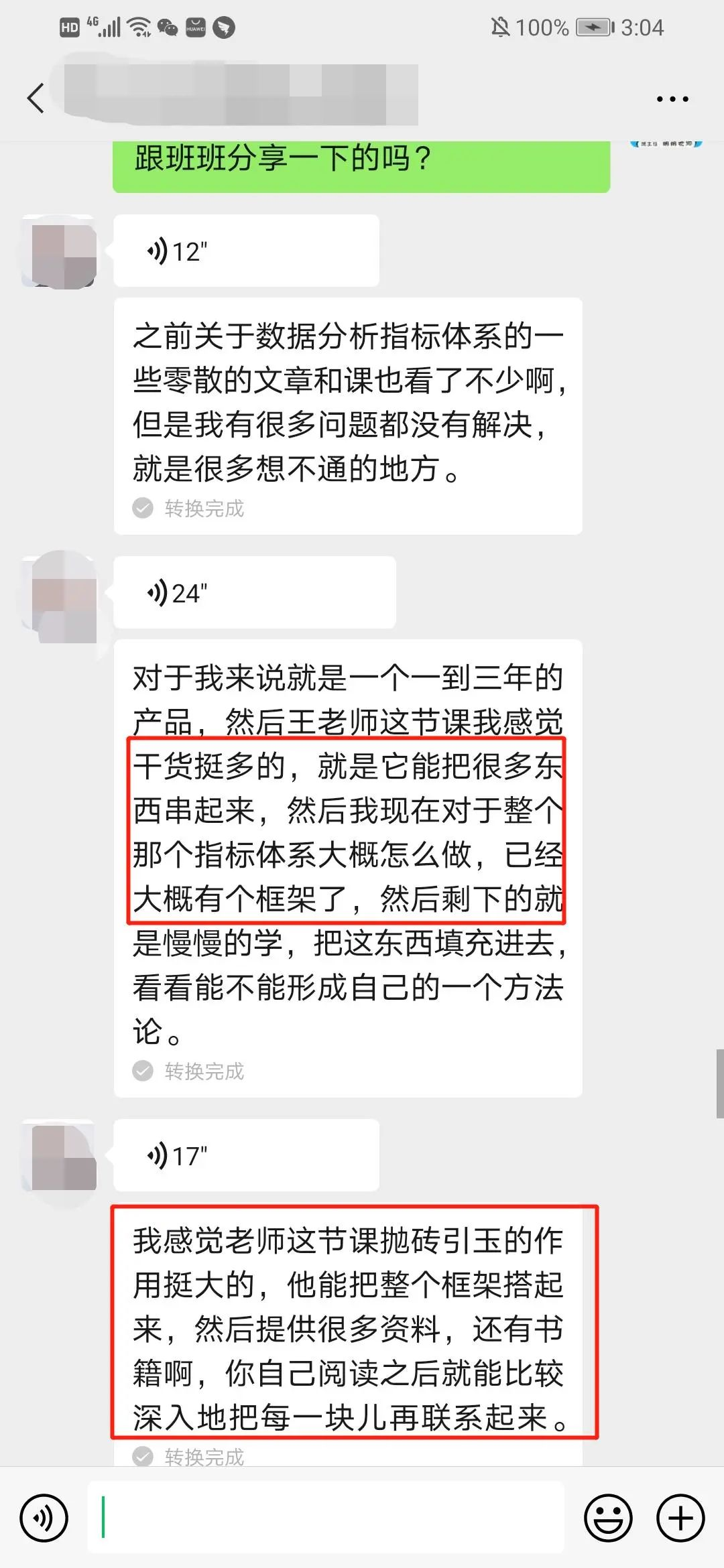
Task: Go back from the chat
Action: [36, 99]
